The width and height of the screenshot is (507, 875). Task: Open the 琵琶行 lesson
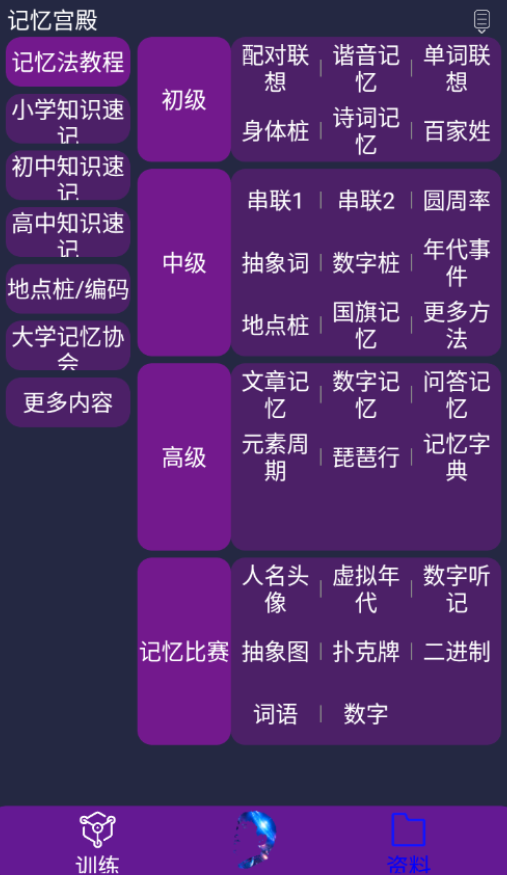coord(366,457)
